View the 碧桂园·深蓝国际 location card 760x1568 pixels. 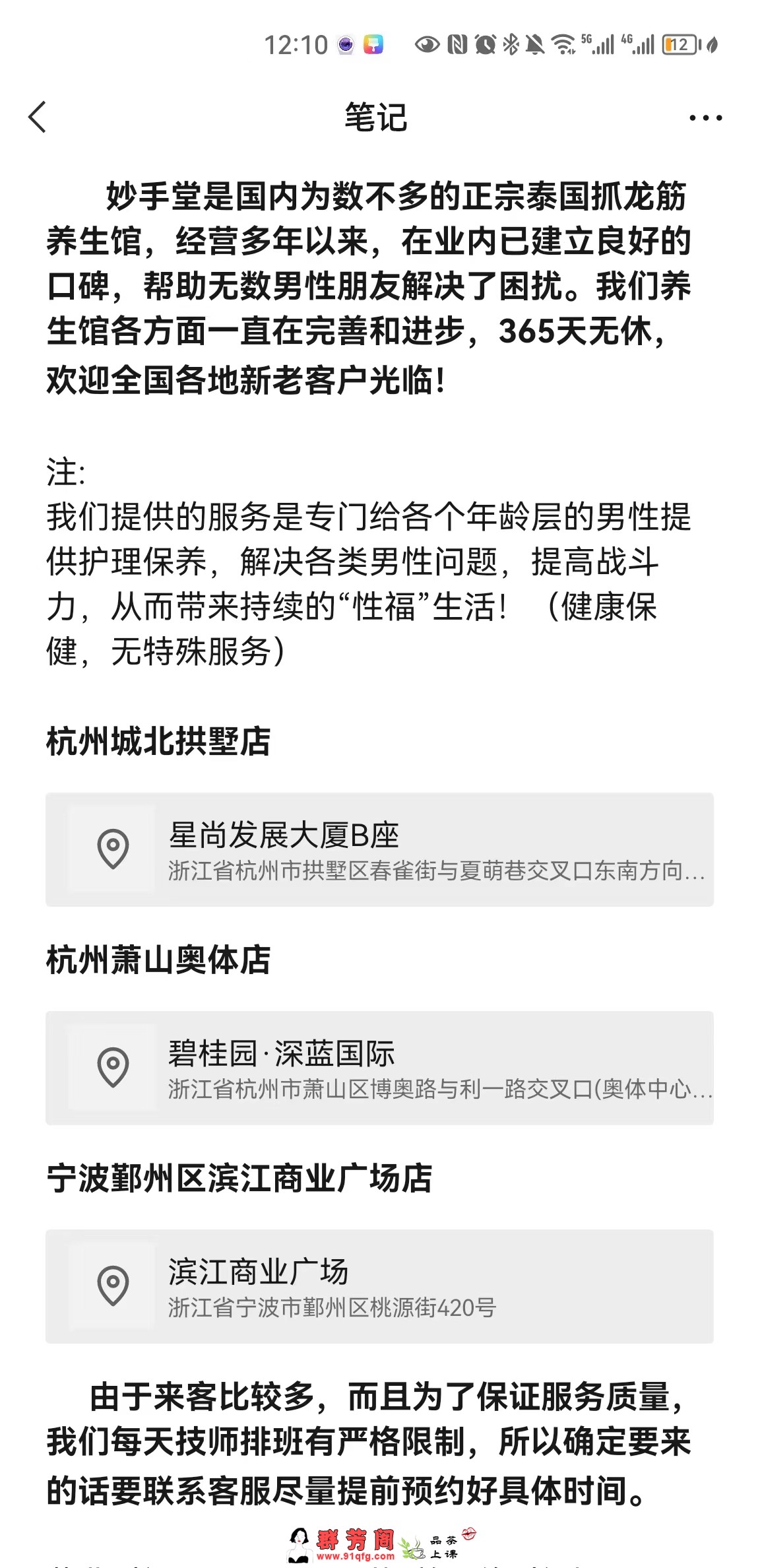pos(379,1068)
